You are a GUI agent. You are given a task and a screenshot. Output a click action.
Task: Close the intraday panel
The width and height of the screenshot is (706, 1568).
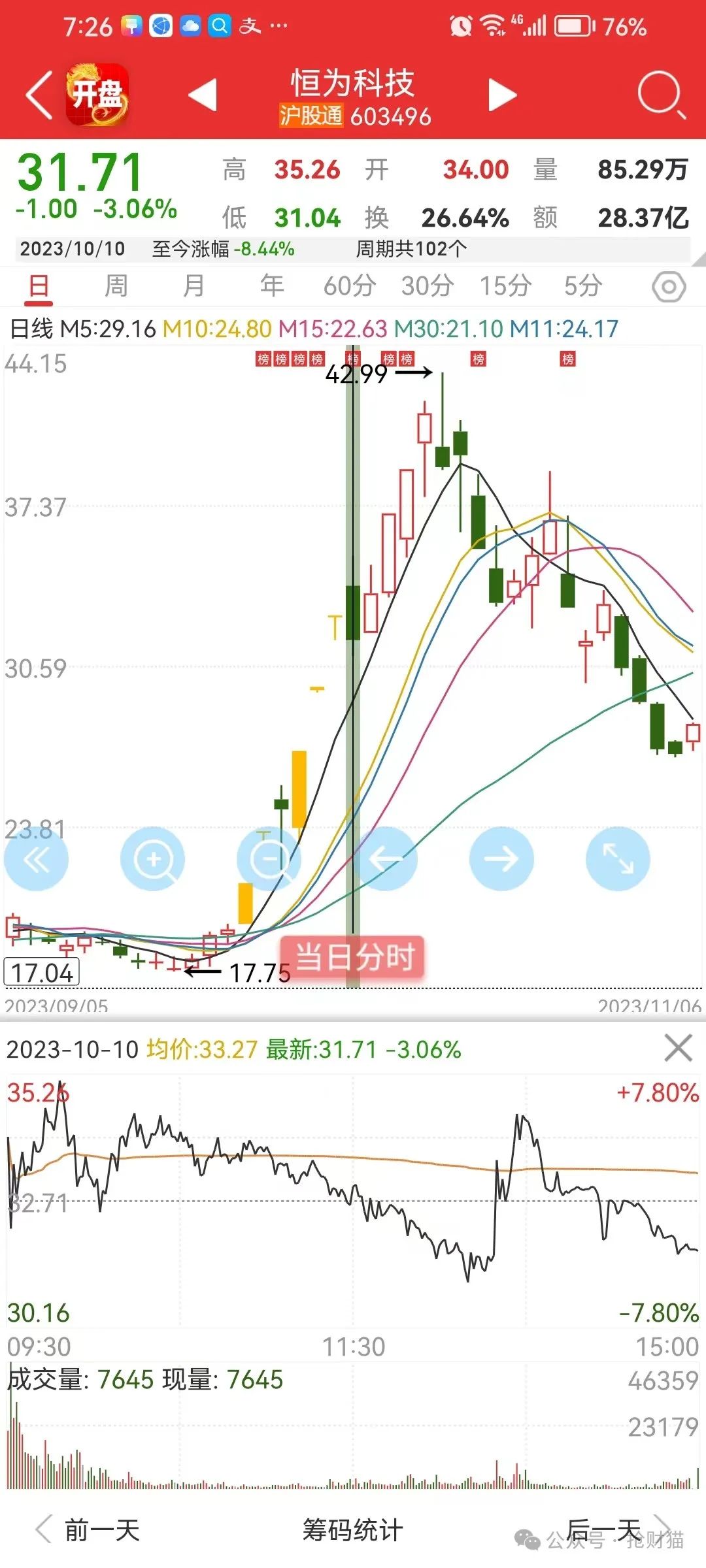(678, 1049)
